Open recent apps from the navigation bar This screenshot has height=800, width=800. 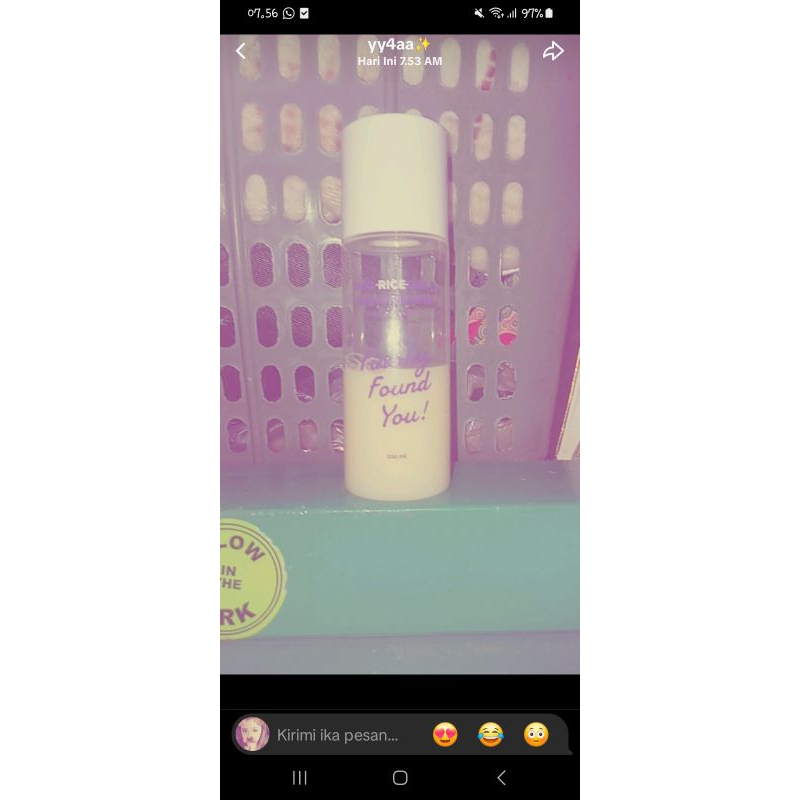[299, 778]
